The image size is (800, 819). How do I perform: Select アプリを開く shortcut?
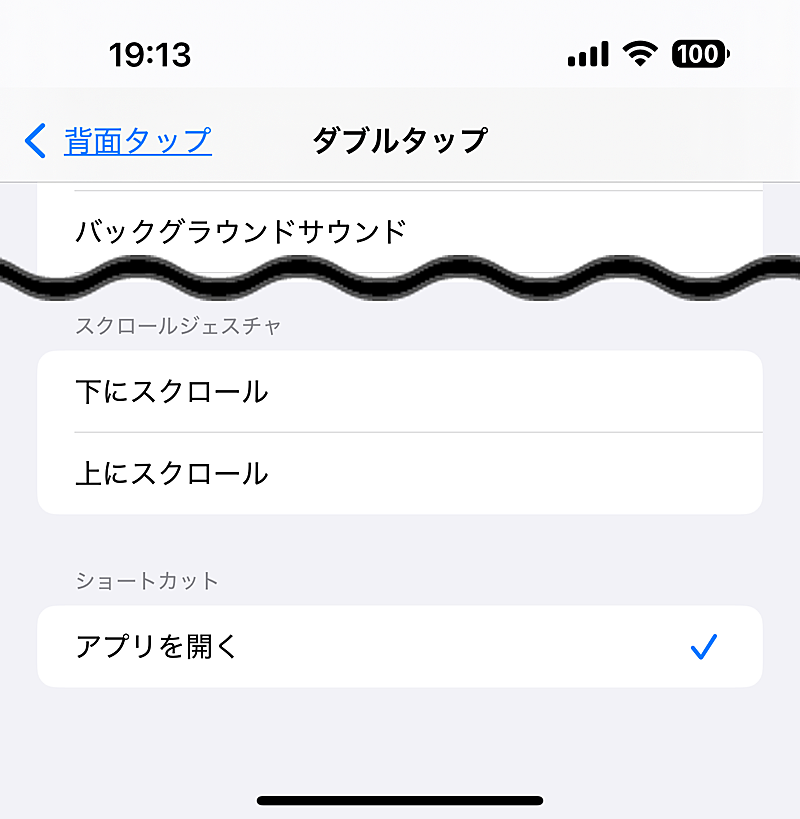399,647
